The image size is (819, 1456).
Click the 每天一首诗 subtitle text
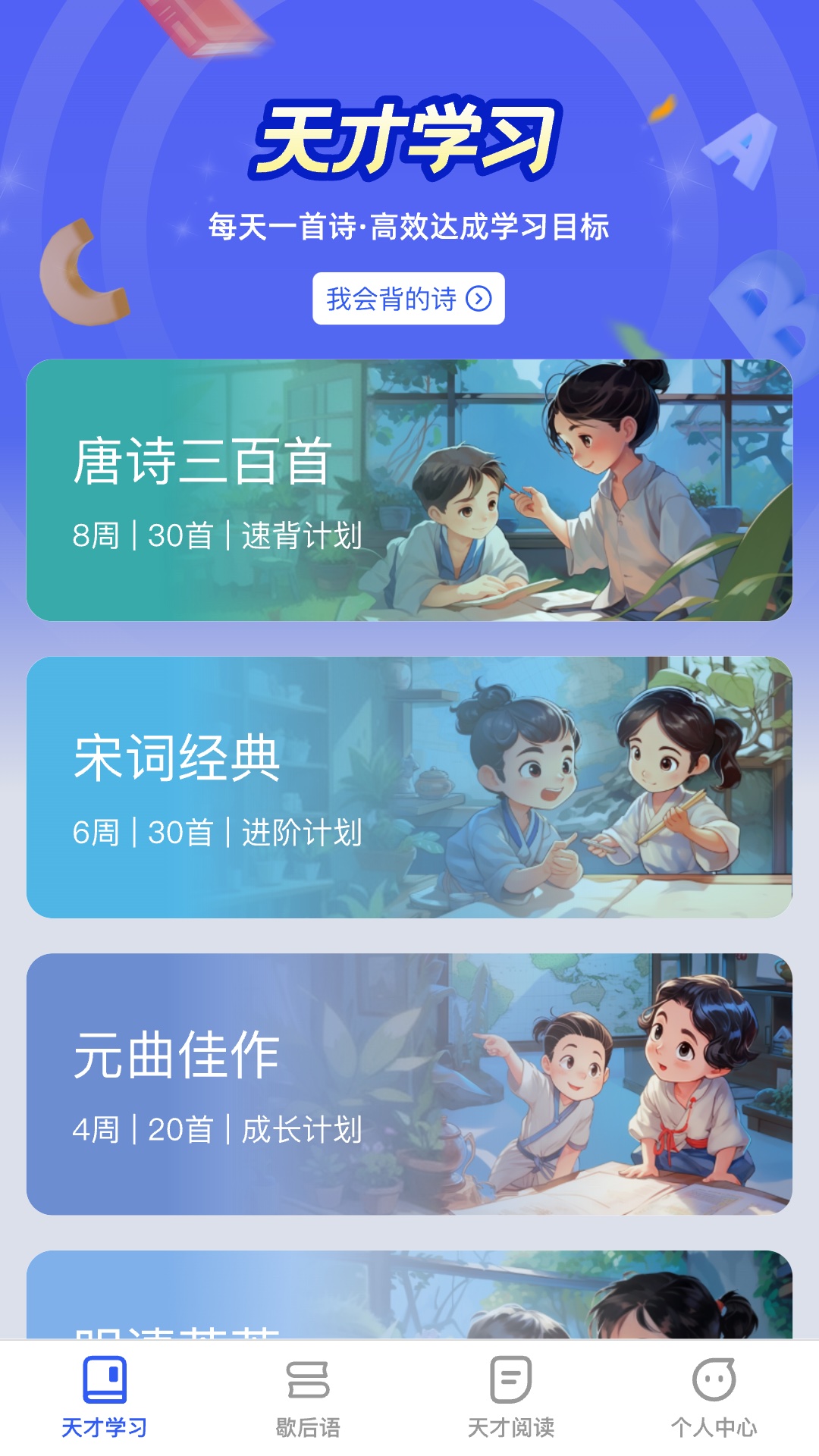pyautogui.click(x=409, y=225)
